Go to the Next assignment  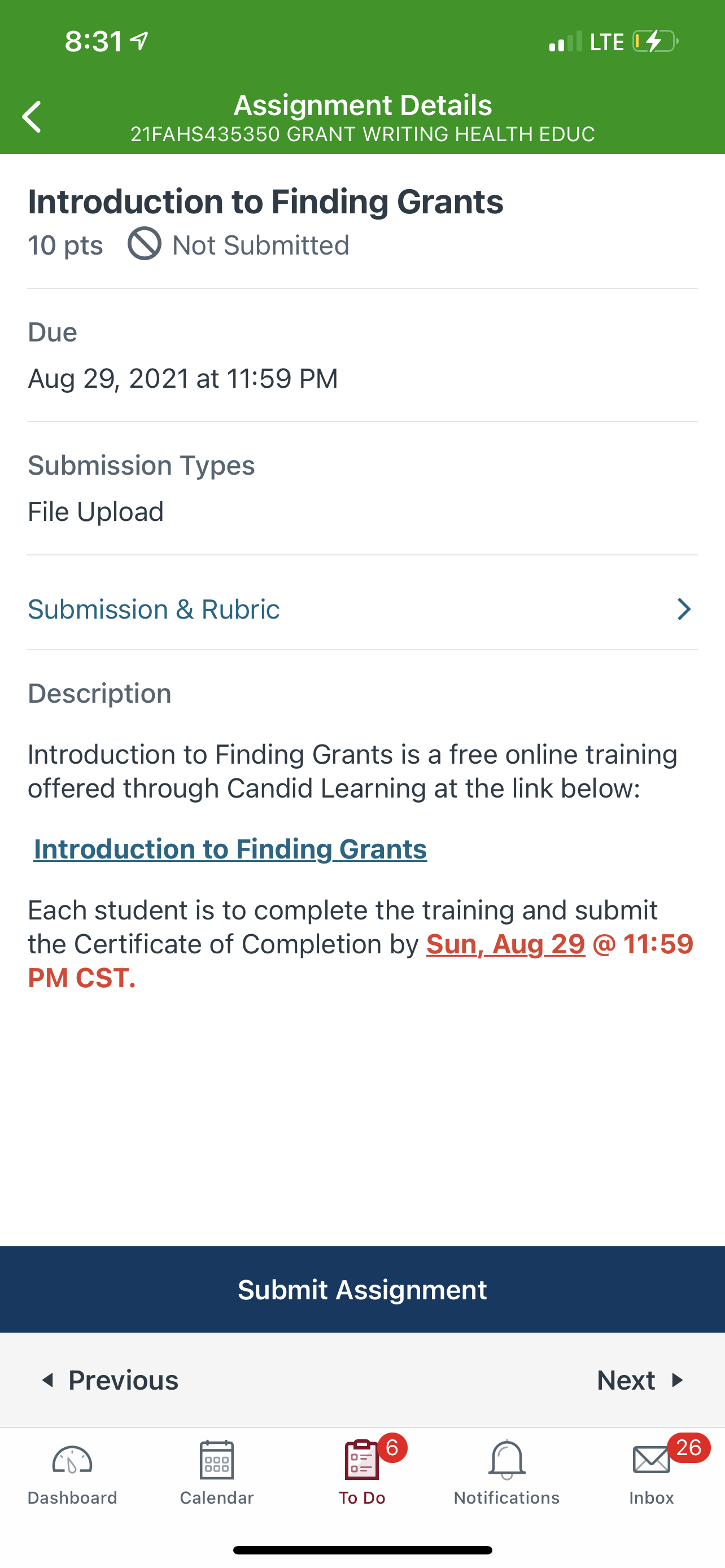641,1380
